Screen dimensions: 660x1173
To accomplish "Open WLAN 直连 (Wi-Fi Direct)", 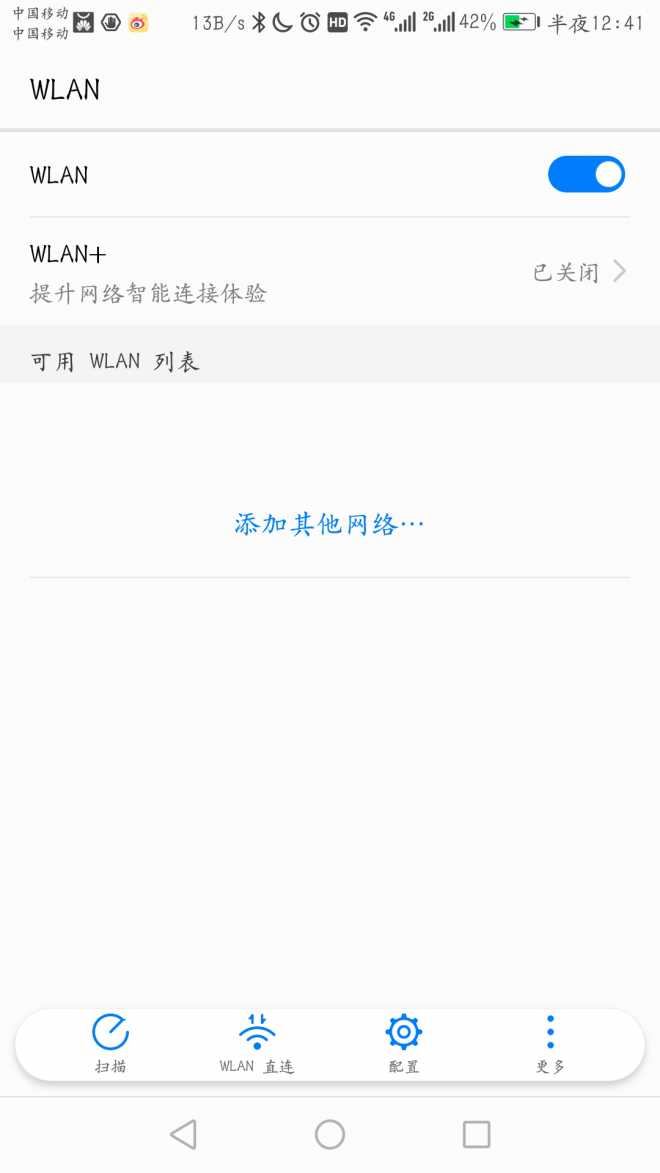I will (257, 1043).
